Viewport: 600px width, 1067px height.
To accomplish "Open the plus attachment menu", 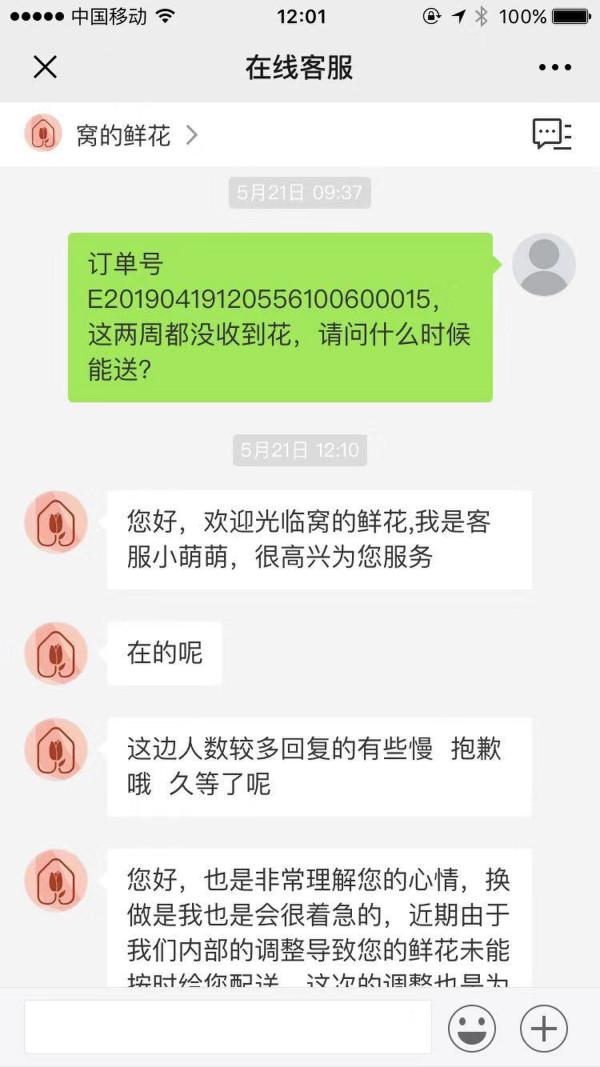I will 544,1028.
